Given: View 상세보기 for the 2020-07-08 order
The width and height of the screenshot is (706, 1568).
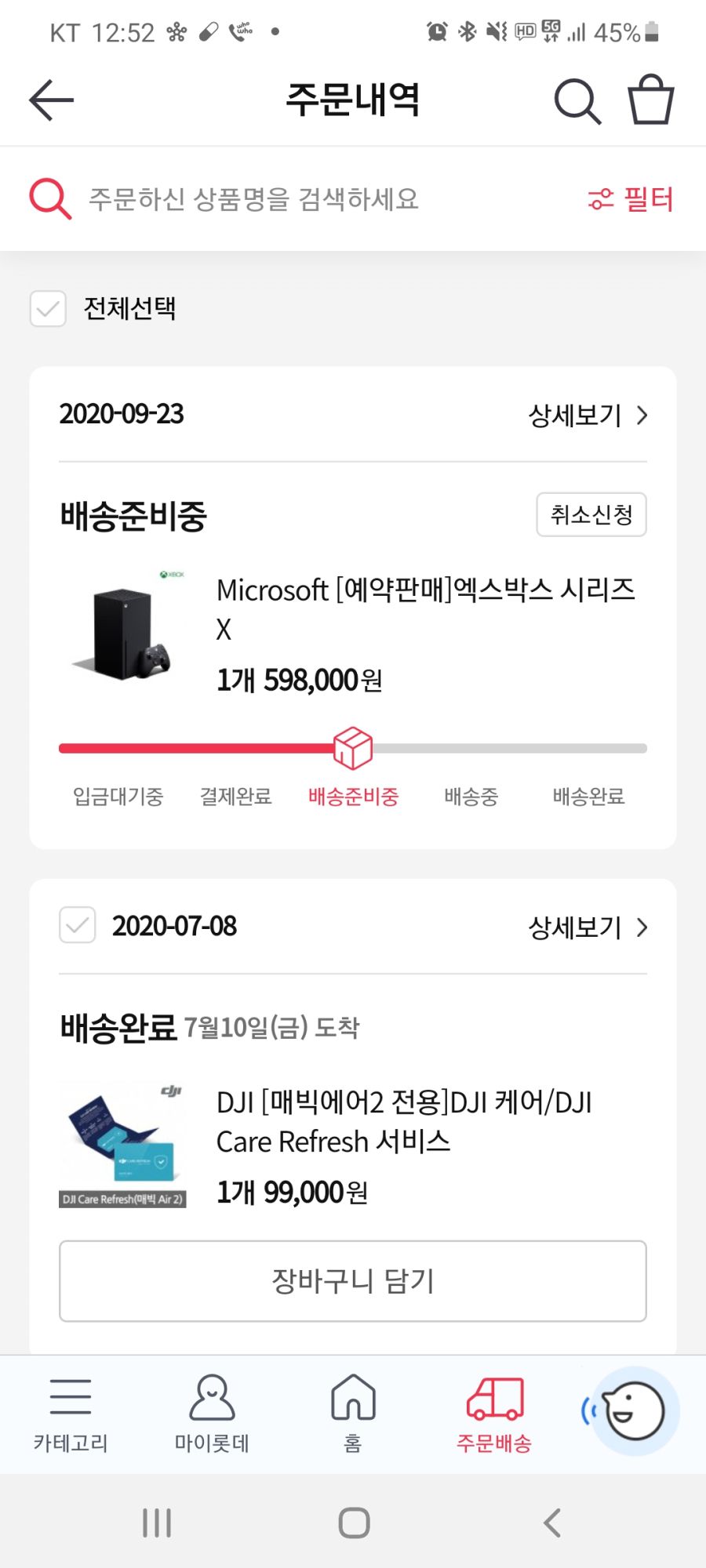Looking at the screenshot, I should 588,927.
